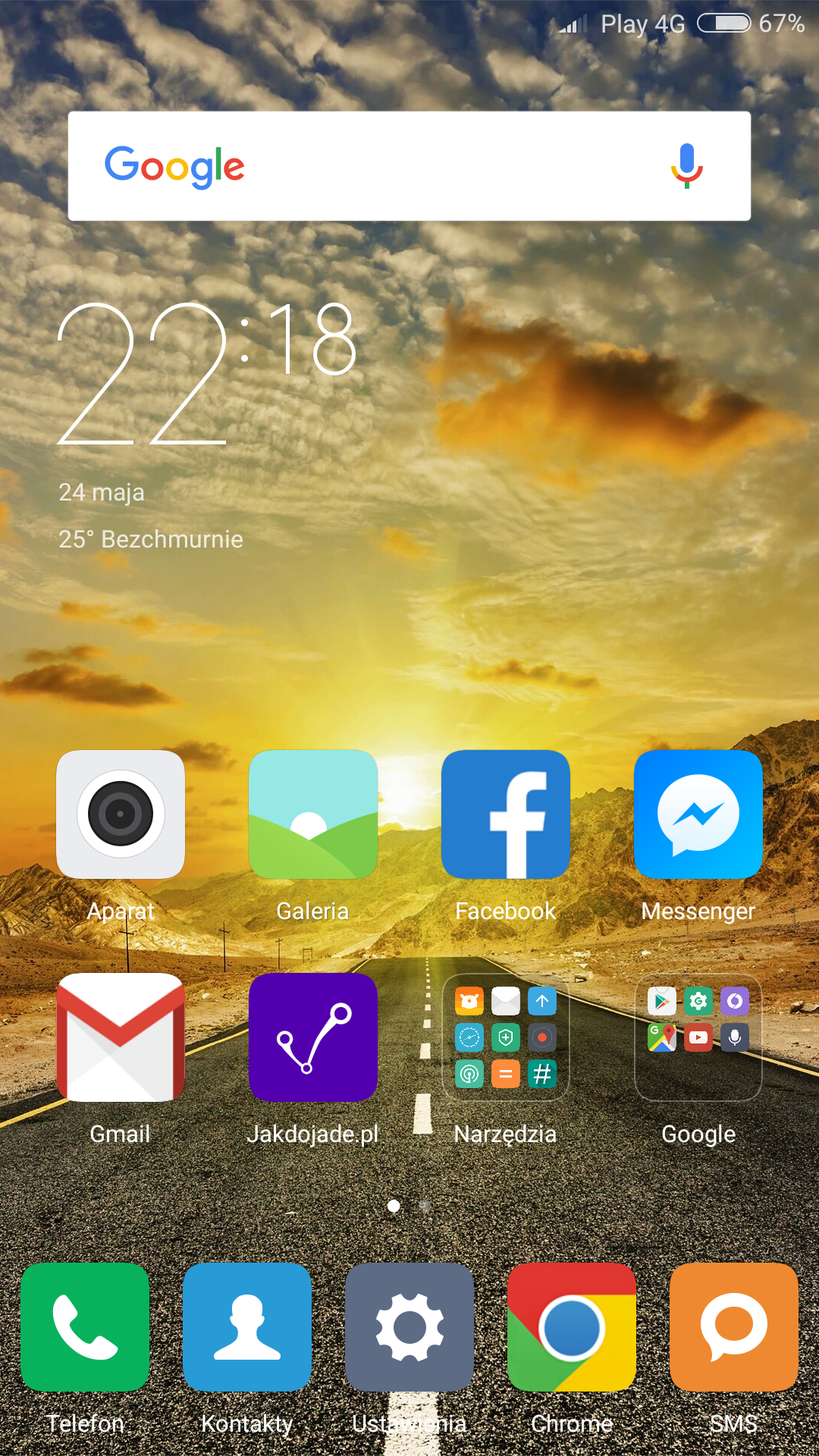
Task: Open Ustawienia settings
Action: [x=409, y=1327]
